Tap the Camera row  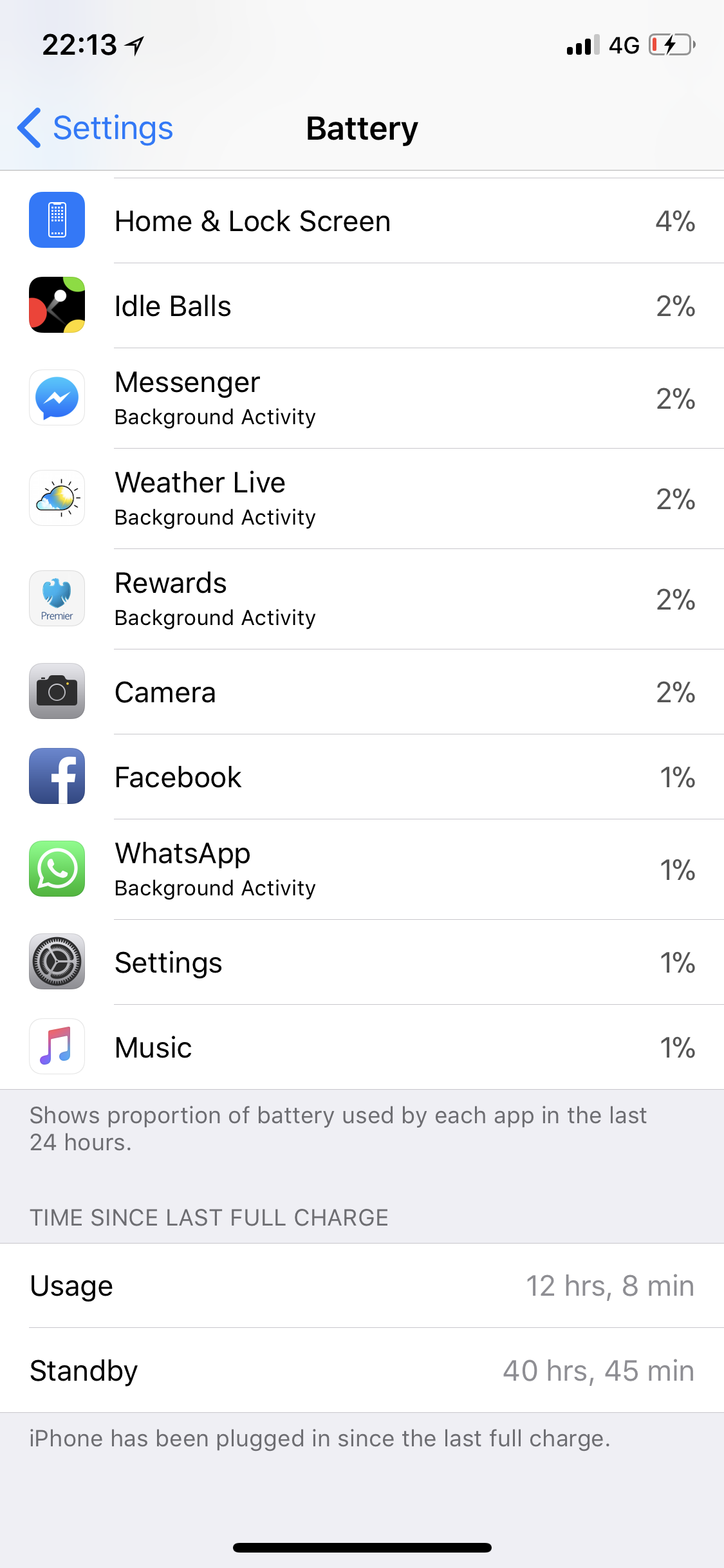(362, 692)
